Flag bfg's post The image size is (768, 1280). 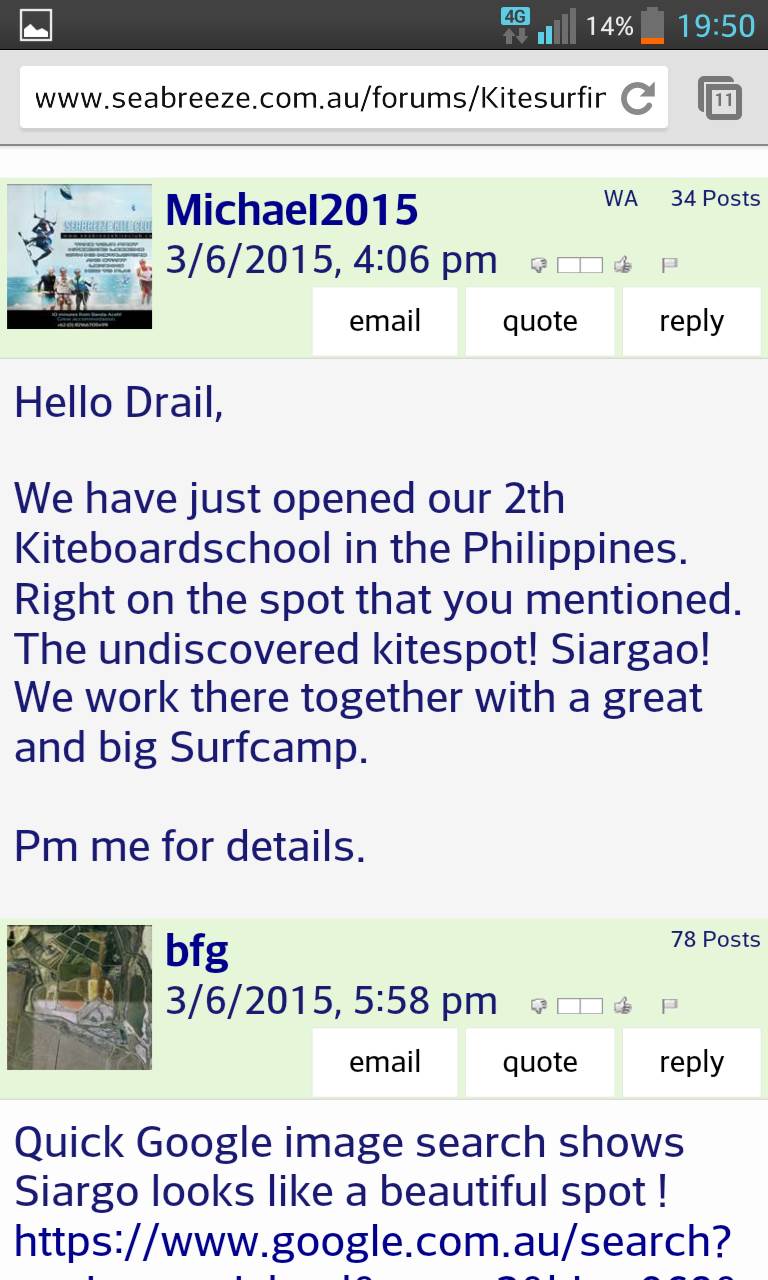click(x=669, y=1005)
